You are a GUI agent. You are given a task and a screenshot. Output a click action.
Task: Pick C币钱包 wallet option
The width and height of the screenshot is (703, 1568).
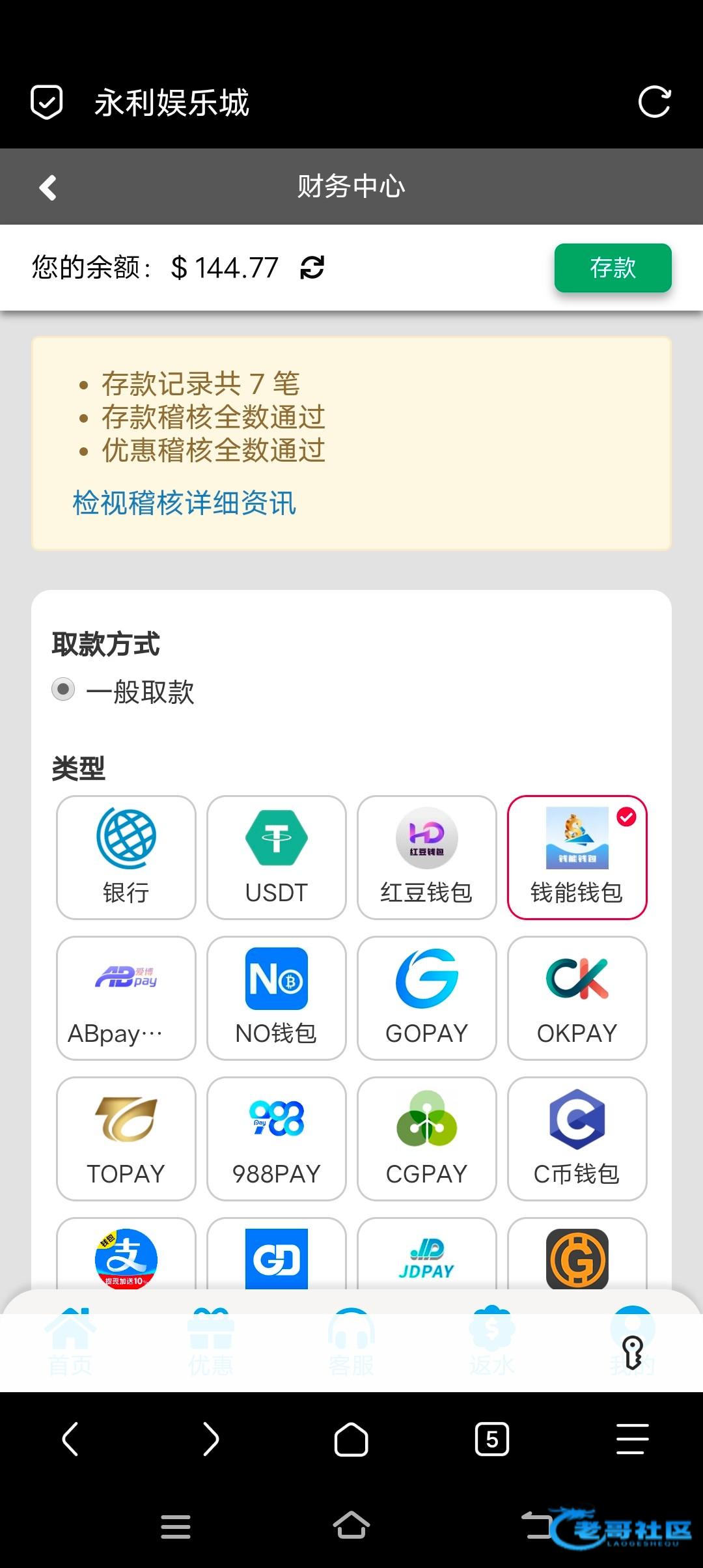(x=577, y=1138)
